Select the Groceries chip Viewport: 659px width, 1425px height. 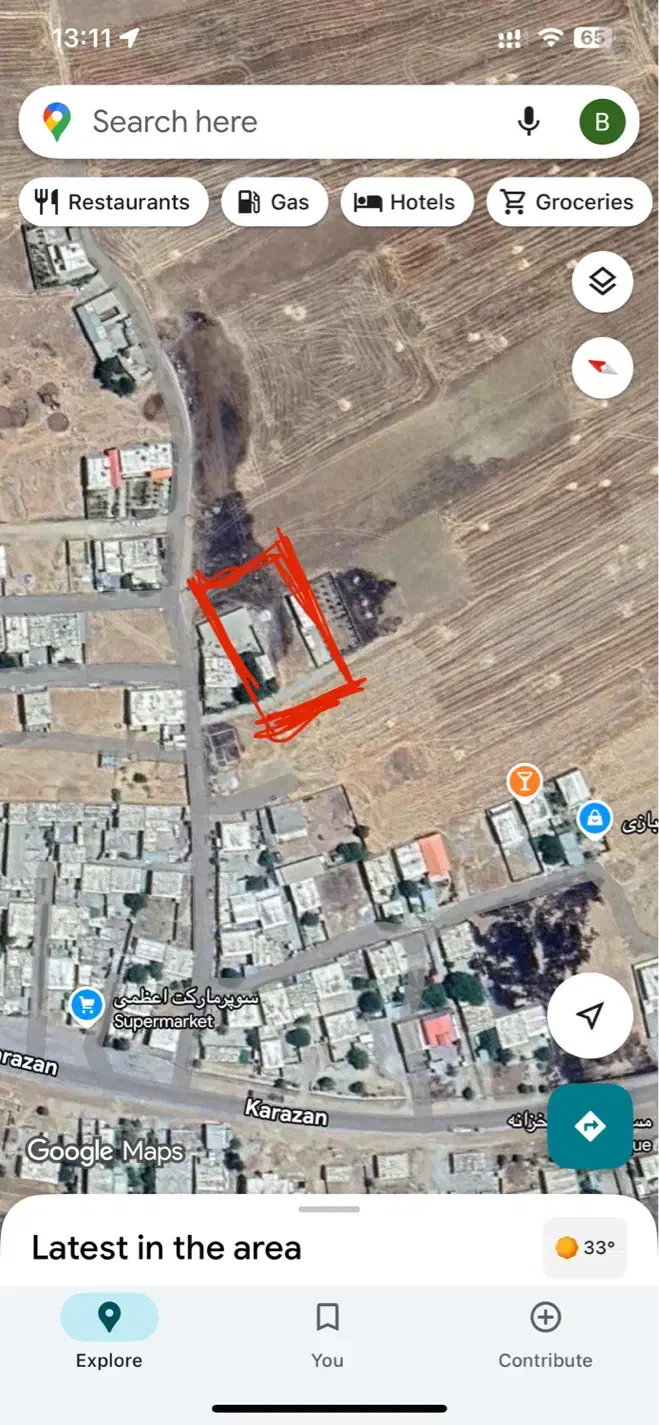pos(568,202)
